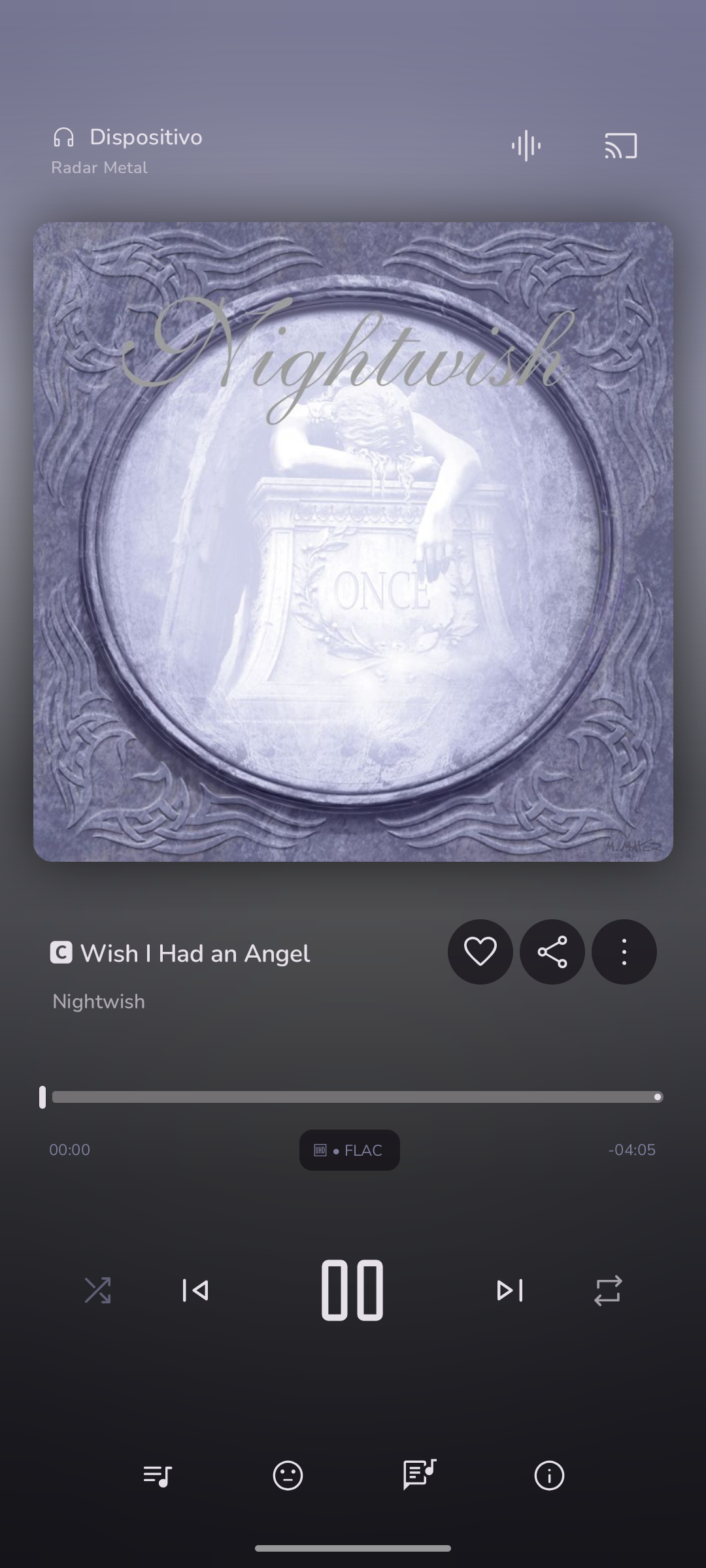Open the audio waveform equalizer icon

tap(526, 146)
